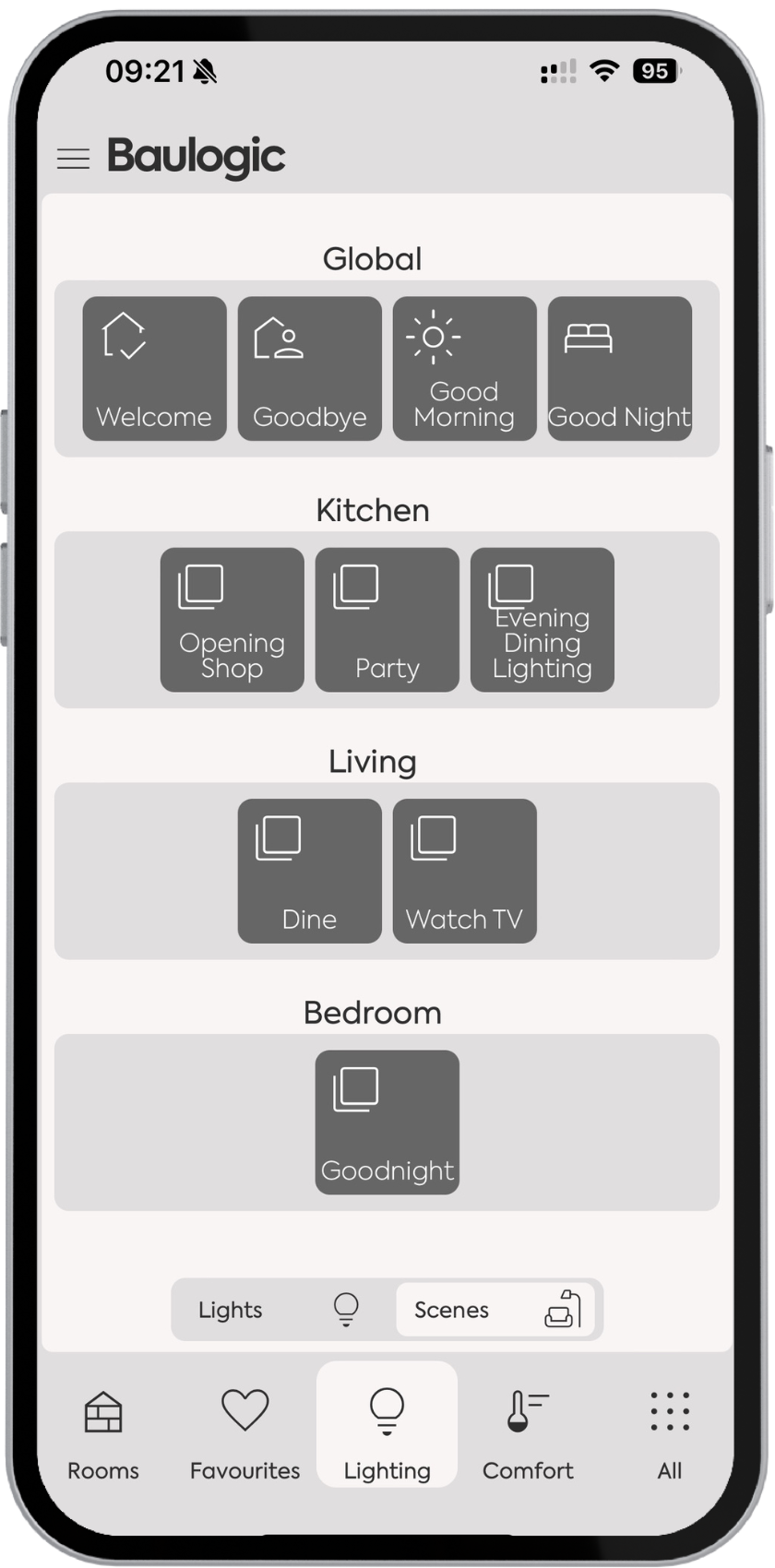
Task: Open the Favourites tab
Action: 244,1433
